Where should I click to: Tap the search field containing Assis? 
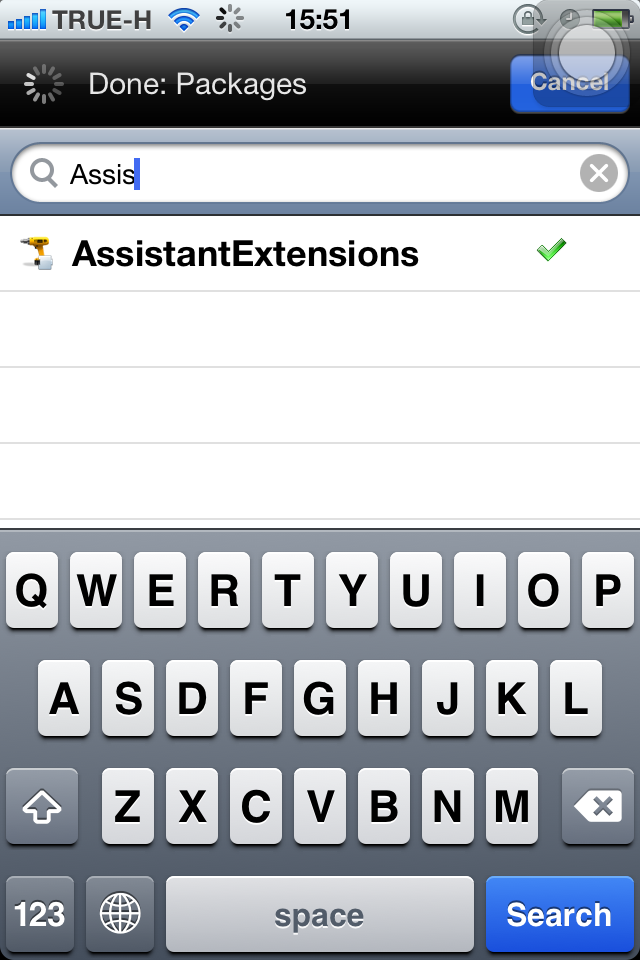click(300, 174)
